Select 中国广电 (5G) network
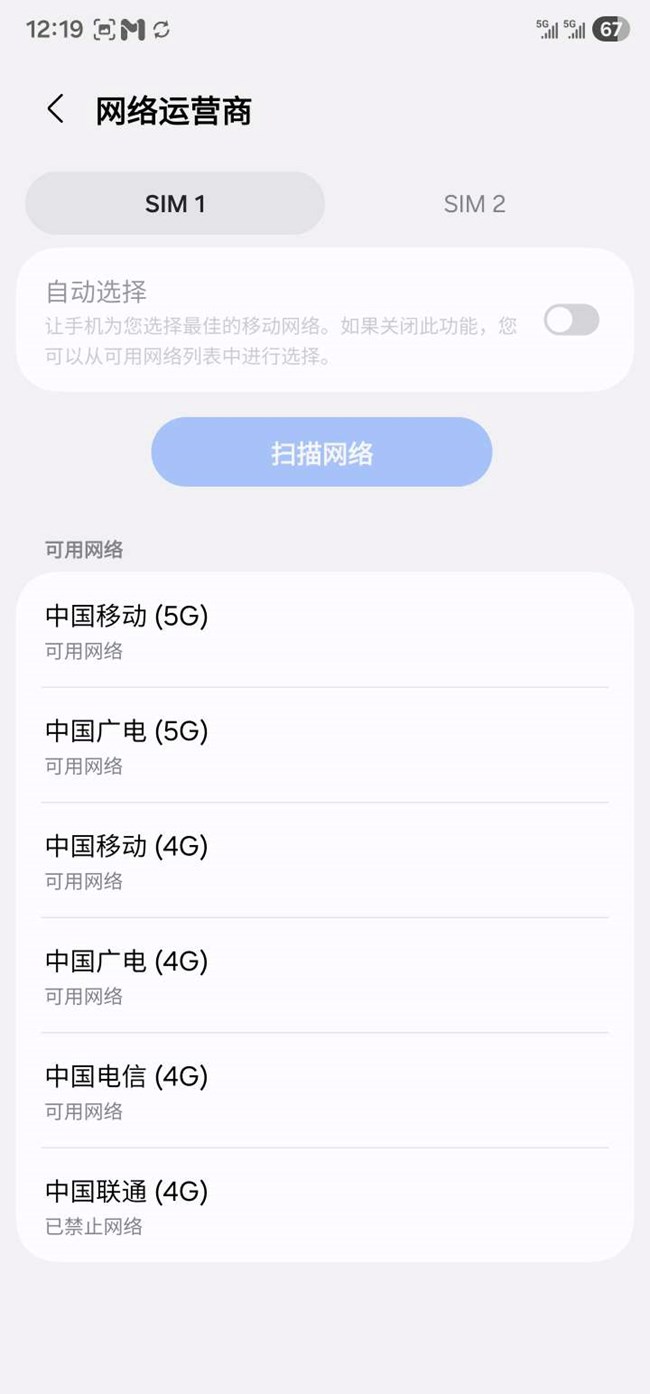The height and width of the screenshot is (1394, 650). tap(325, 745)
